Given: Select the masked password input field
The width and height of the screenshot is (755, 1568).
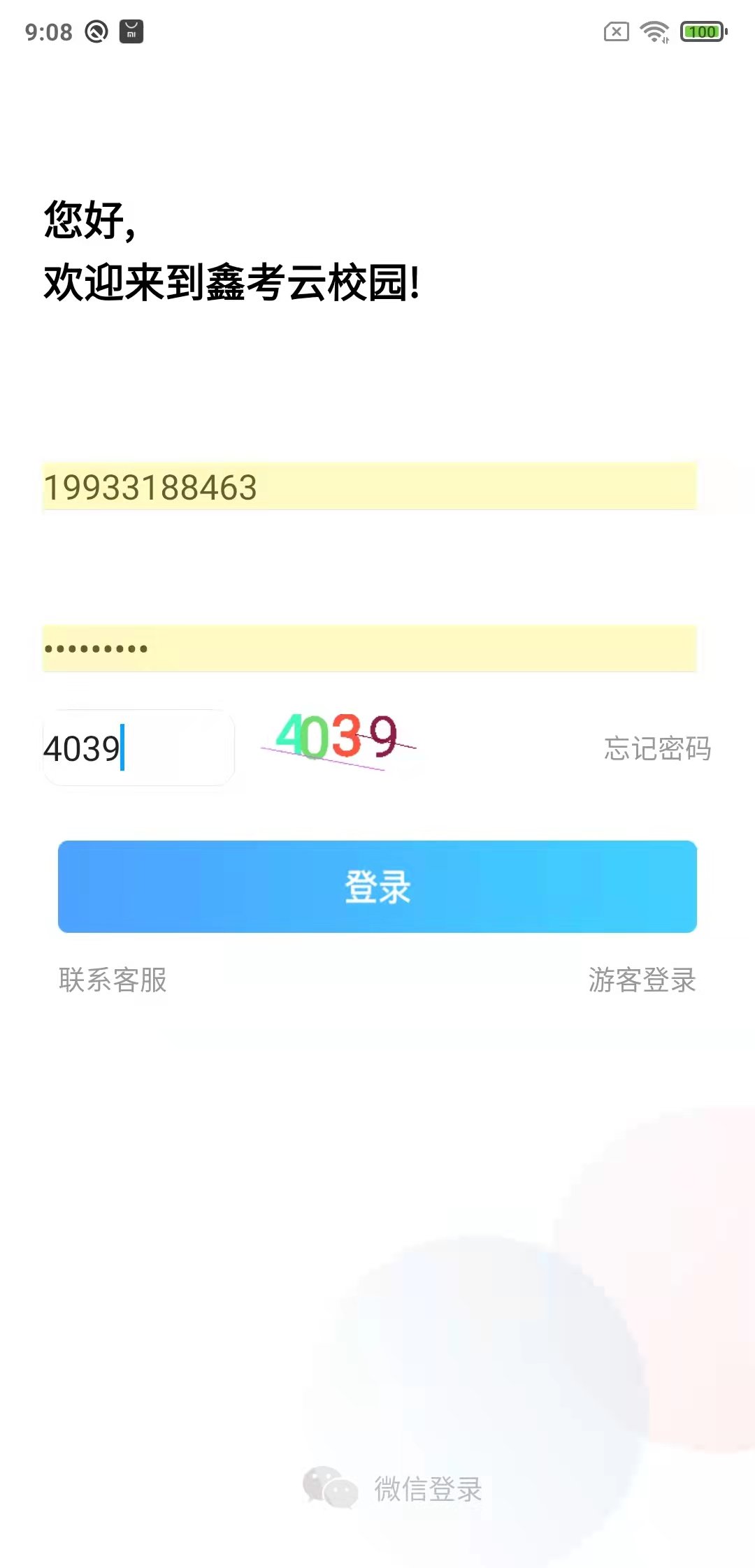Looking at the screenshot, I should pyautogui.click(x=369, y=648).
